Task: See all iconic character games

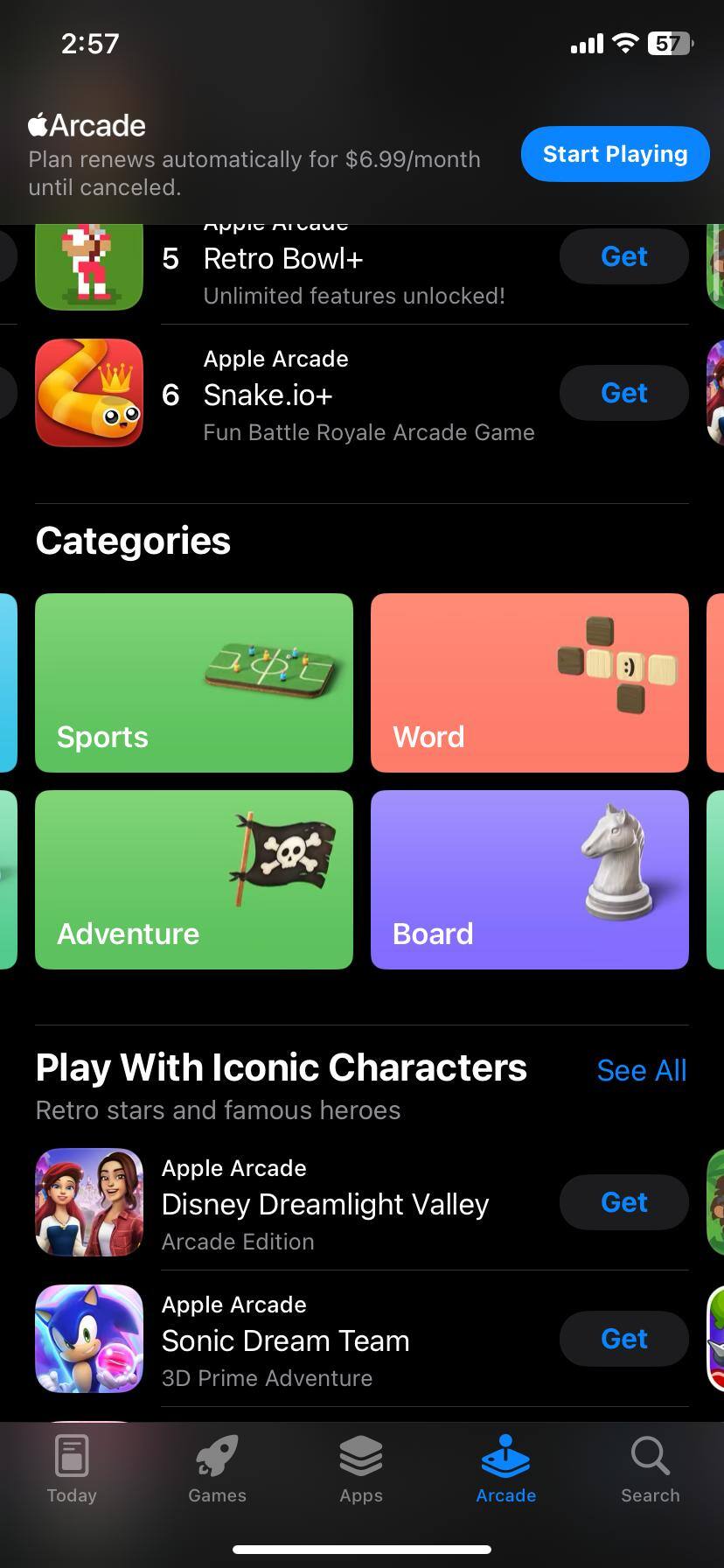Action: pyautogui.click(x=641, y=1070)
